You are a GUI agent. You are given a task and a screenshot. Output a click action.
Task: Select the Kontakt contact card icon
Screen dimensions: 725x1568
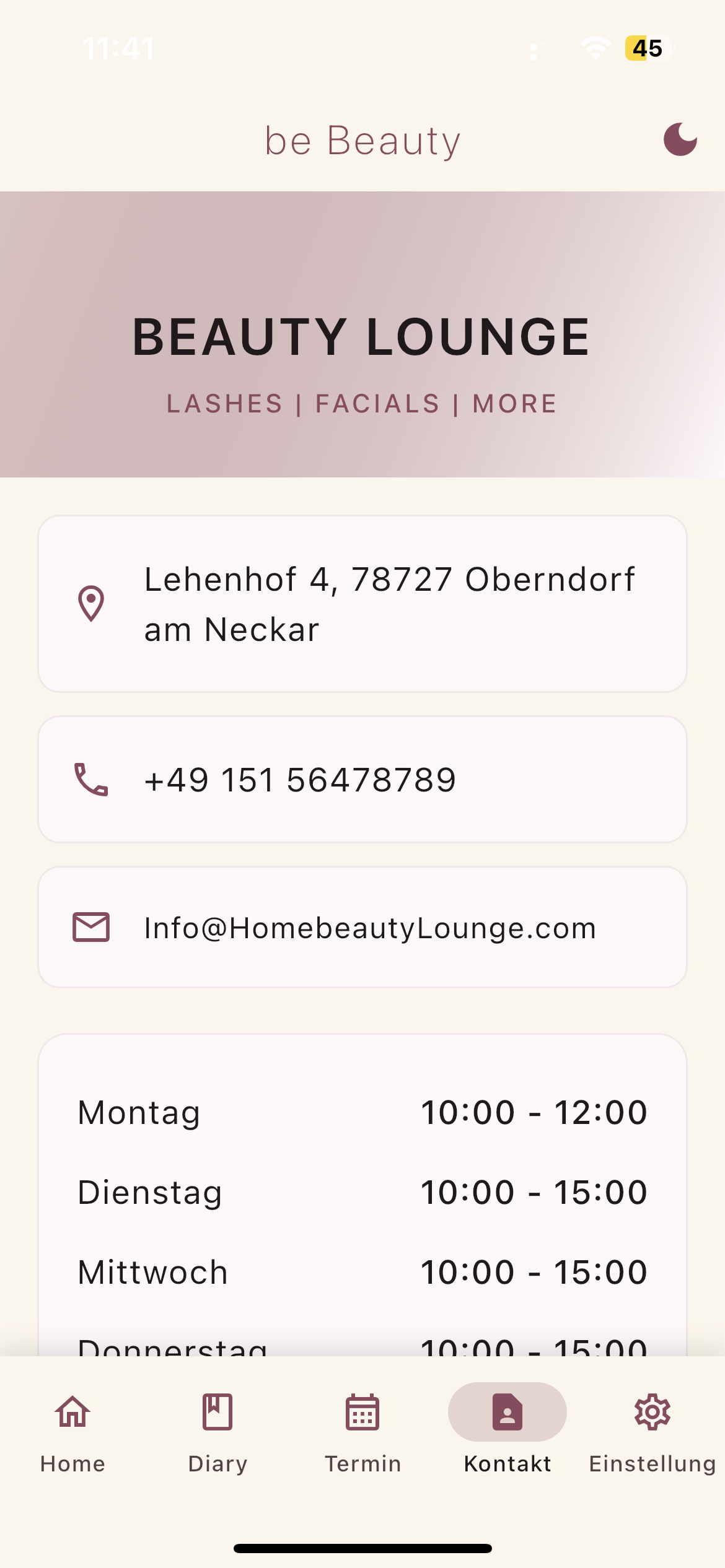point(506,1413)
